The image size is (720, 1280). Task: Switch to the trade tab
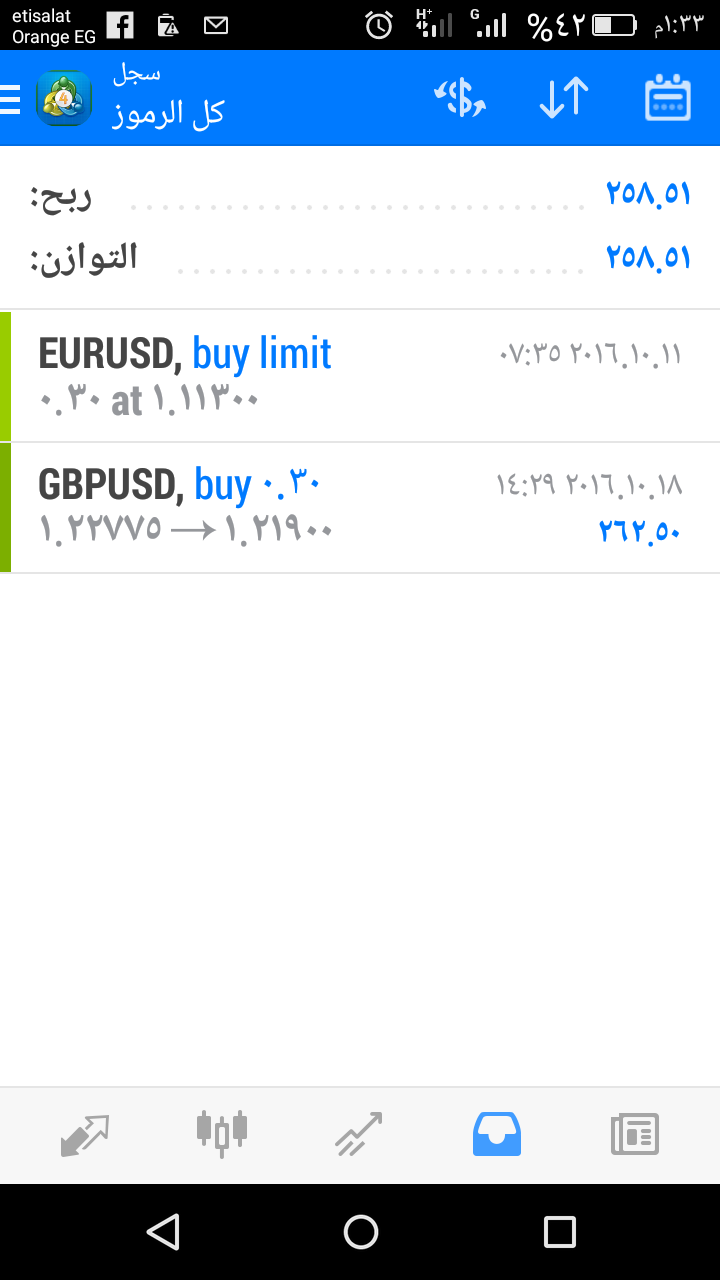click(359, 1135)
